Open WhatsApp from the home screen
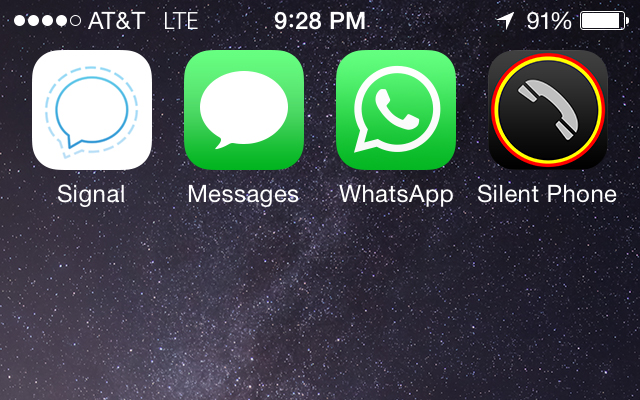The image size is (640, 400). [395, 110]
